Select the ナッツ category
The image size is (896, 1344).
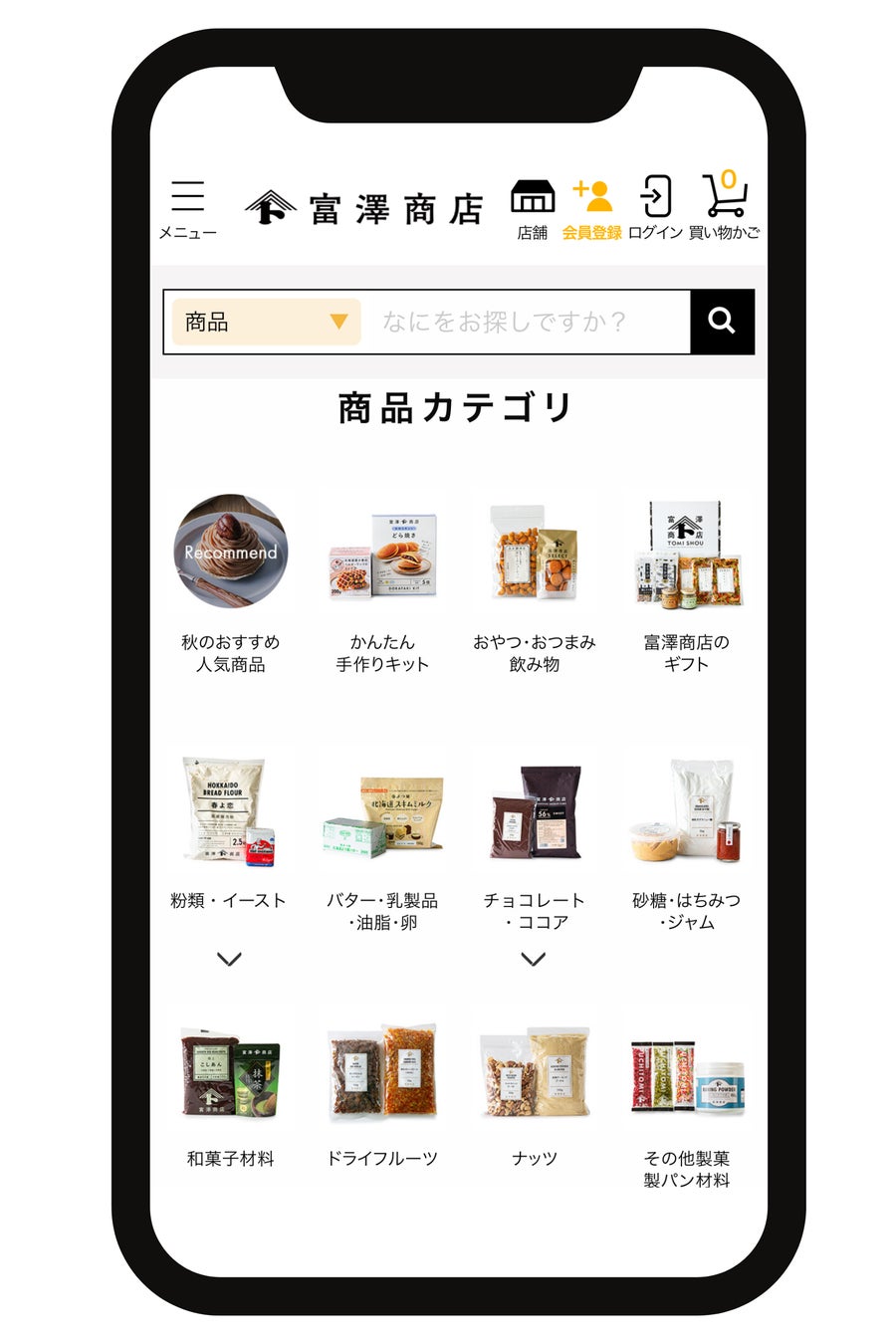(x=535, y=1095)
